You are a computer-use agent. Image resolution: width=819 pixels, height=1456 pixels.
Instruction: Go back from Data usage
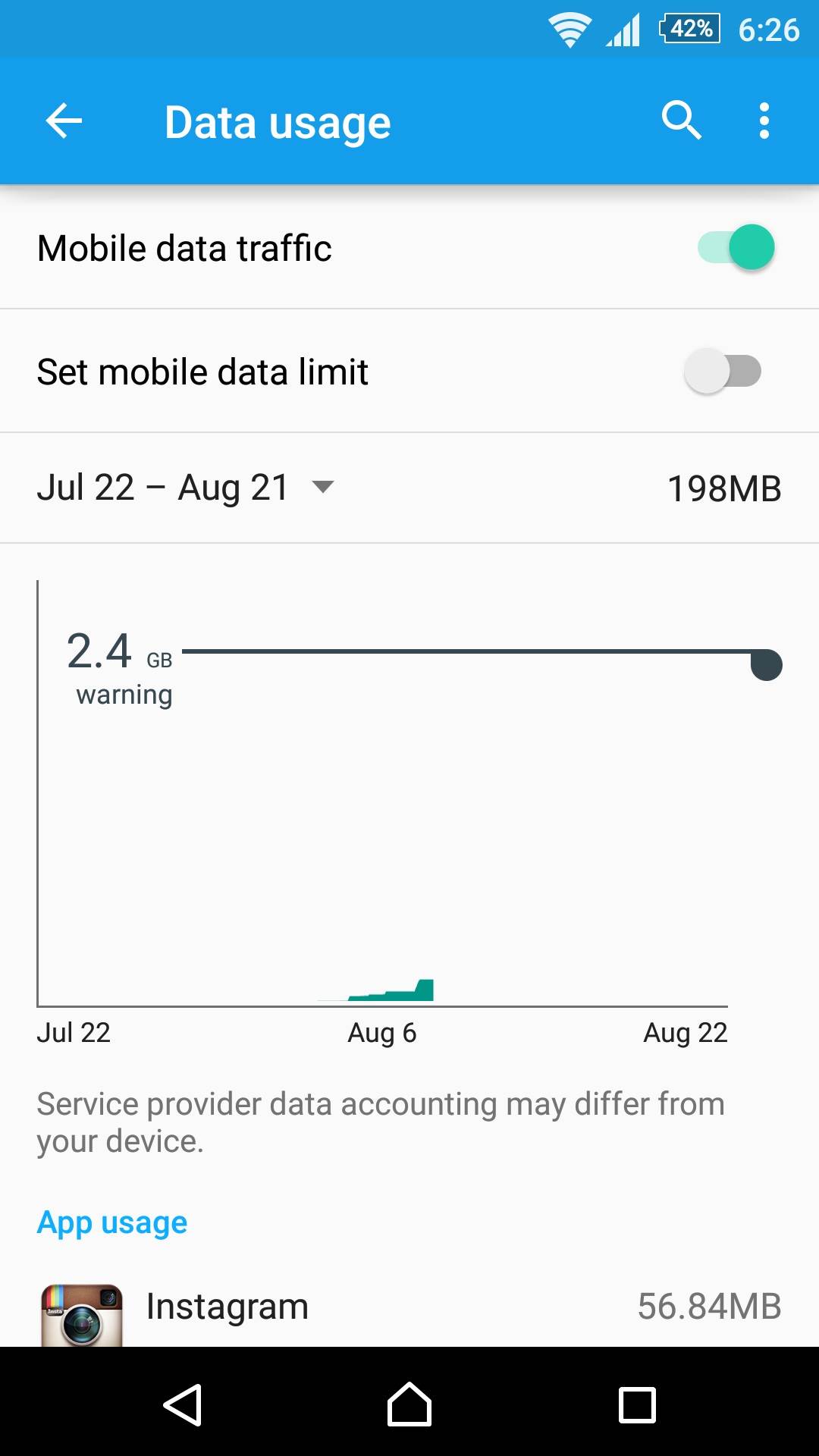(64, 121)
